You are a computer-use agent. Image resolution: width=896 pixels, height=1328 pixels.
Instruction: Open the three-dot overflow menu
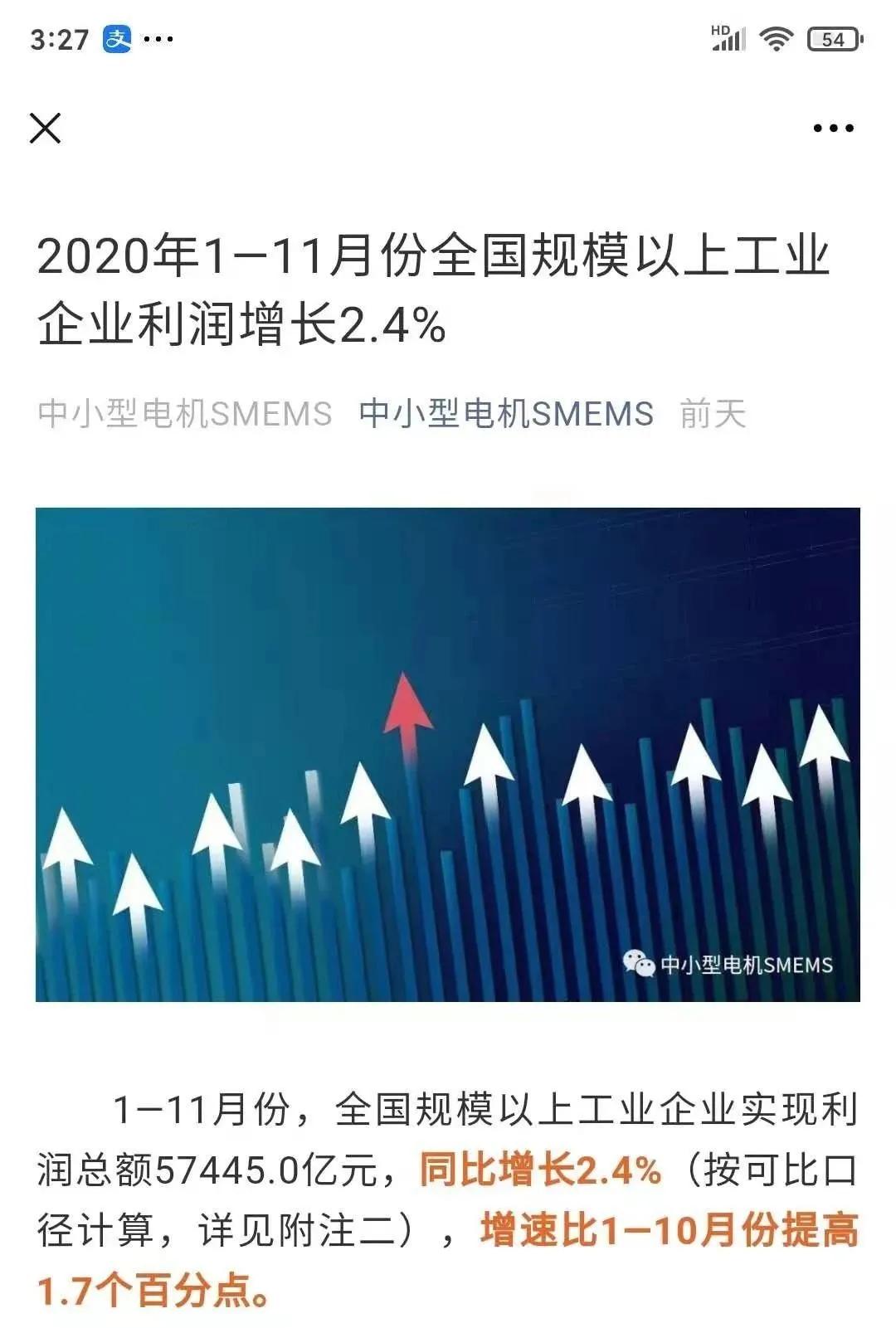tap(833, 129)
